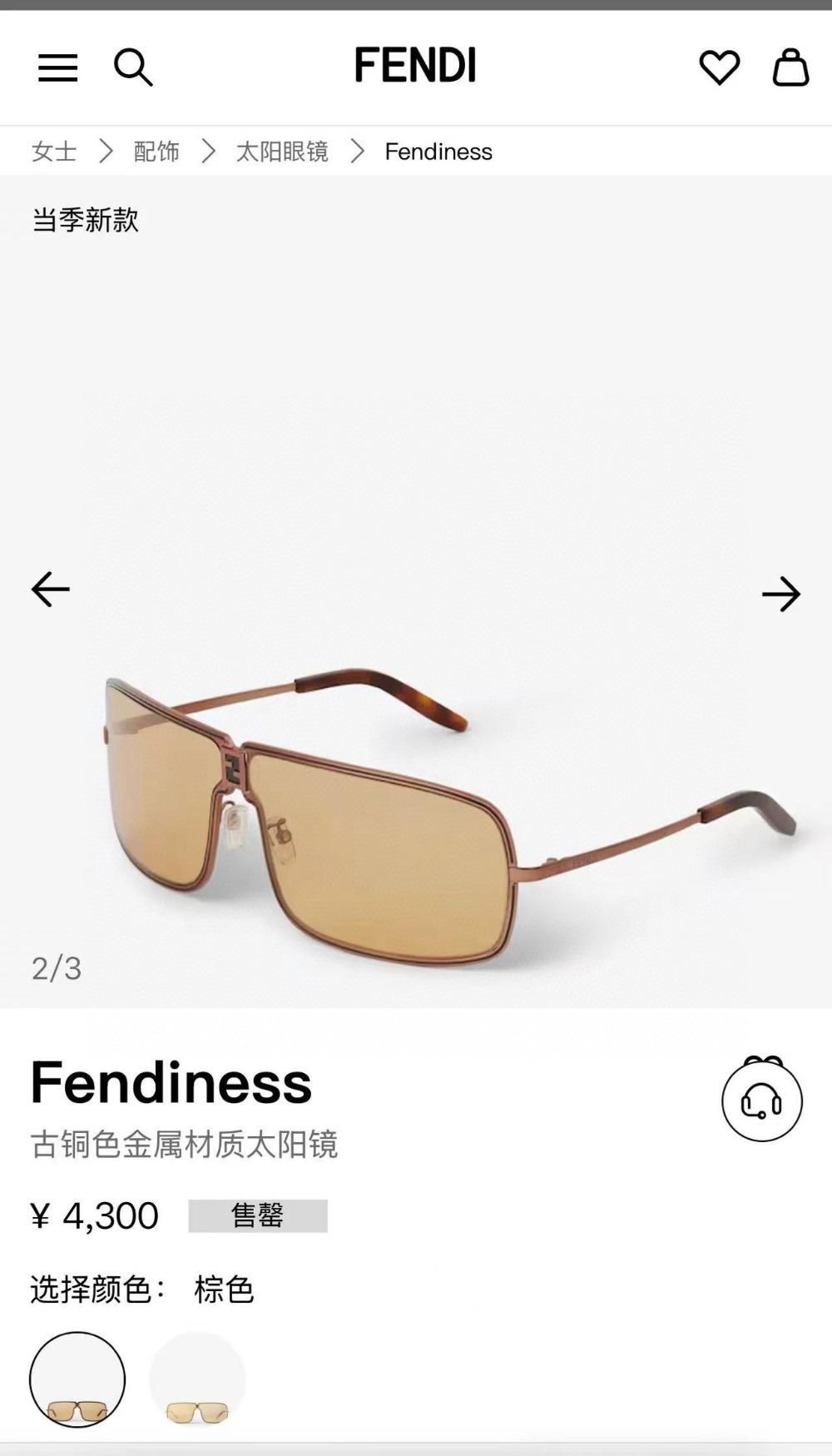Go to 配饰 breadcrumb
The image size is (832, 1456).
(156, 152)
